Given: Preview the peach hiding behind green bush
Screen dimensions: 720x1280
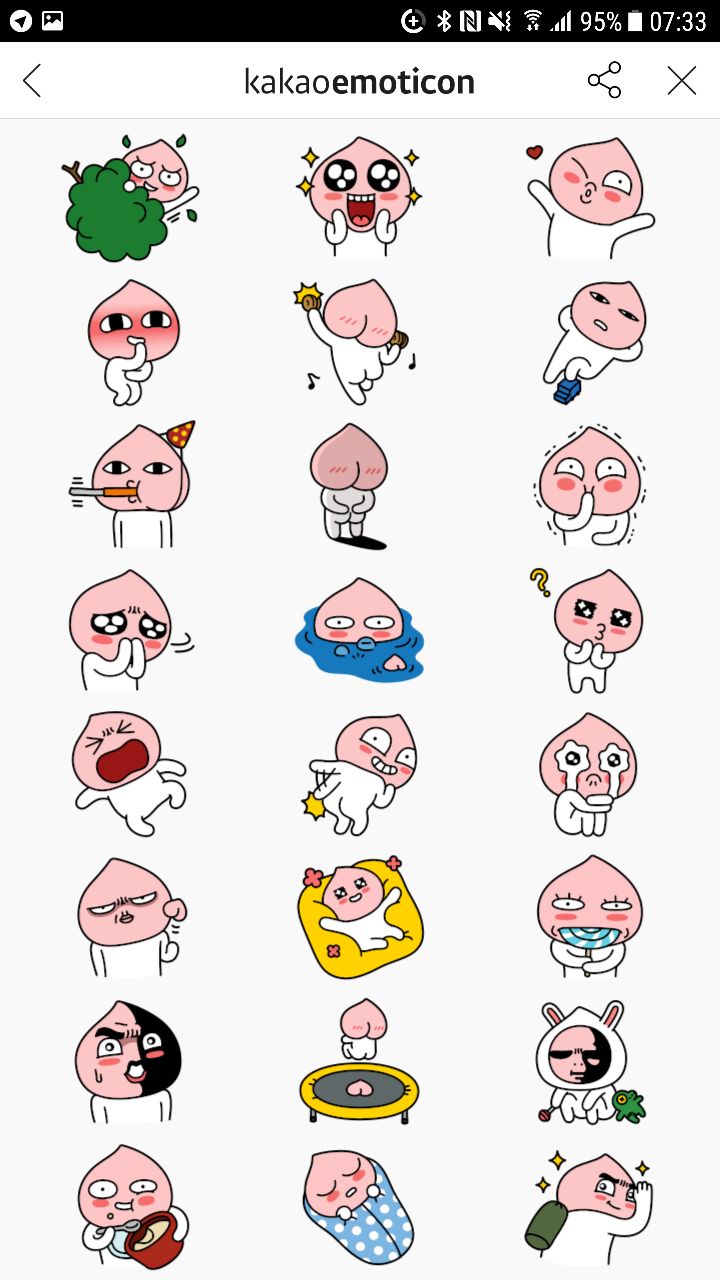Looking at the screenshot, I should click(x=130, y=197).
